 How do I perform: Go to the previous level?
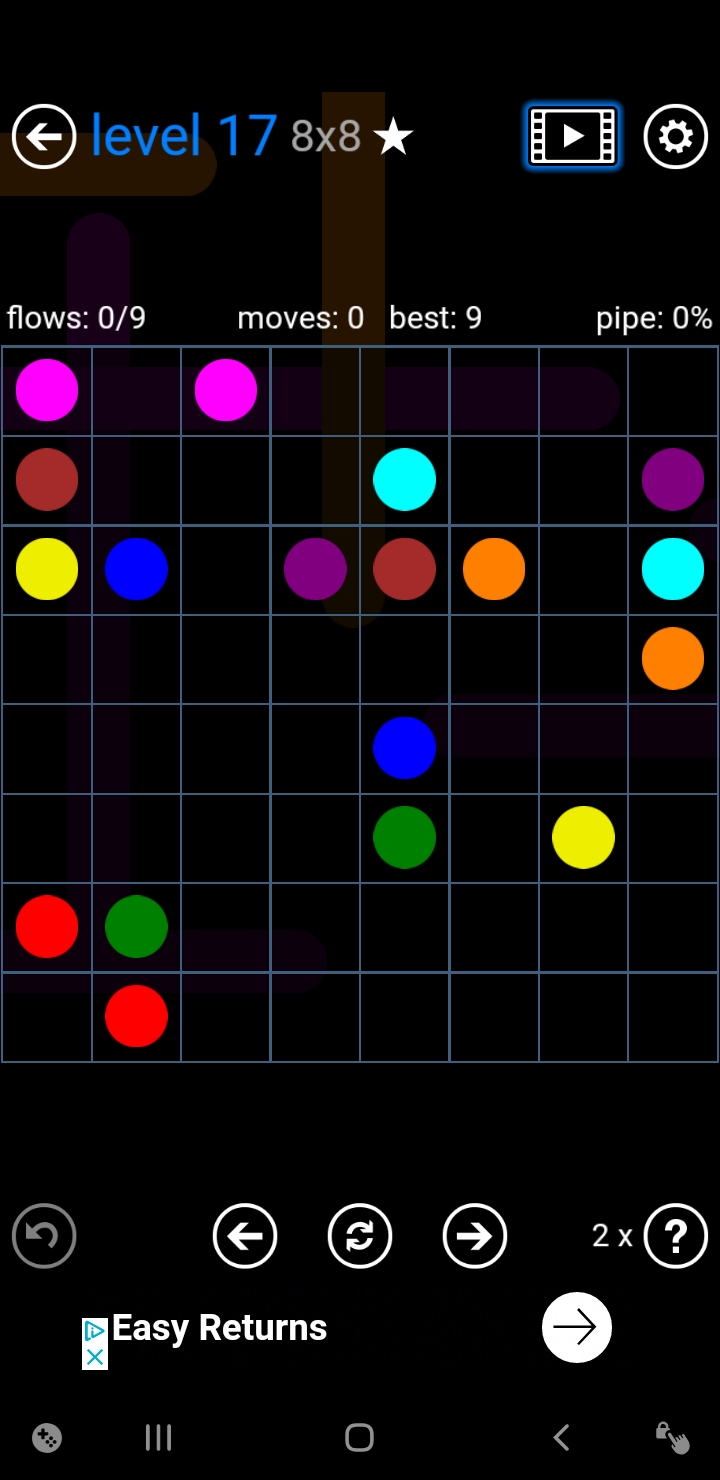coord(245,1236)
